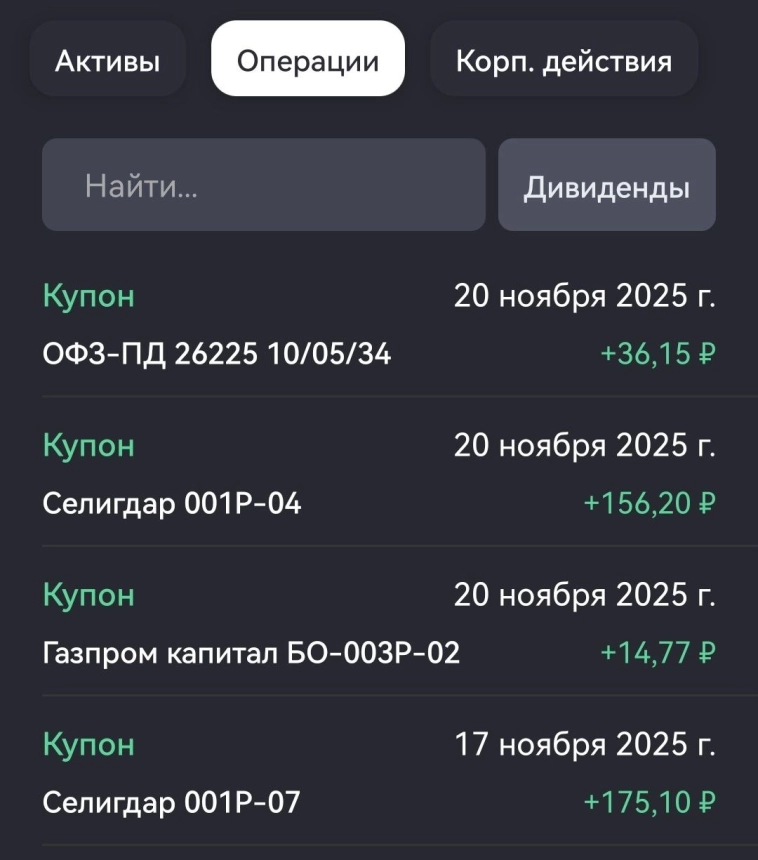Click the Найти search field
This screenshot has width=758, height=860.
click(x=262, y=185)
